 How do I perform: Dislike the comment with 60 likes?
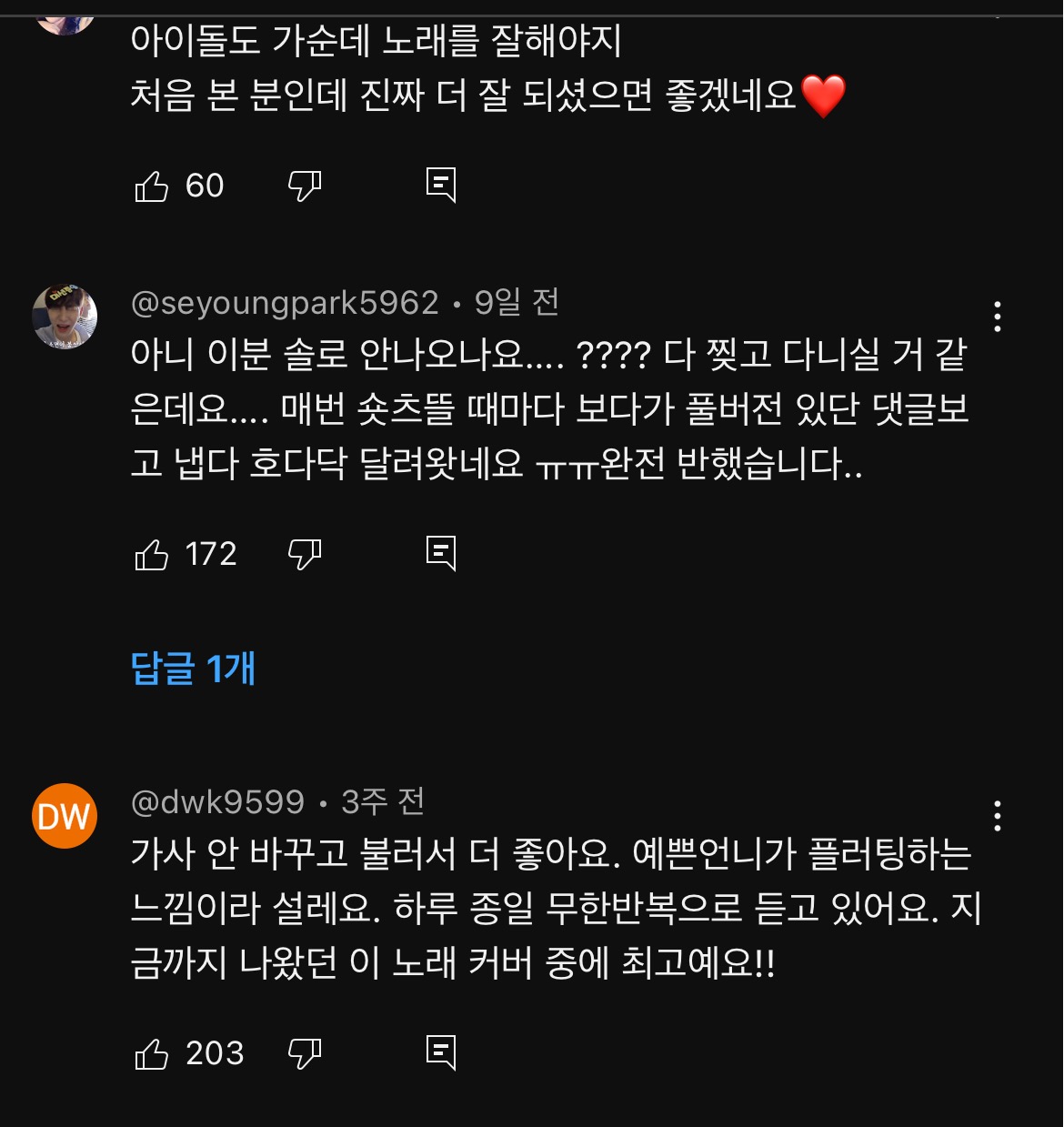(305, 186)
